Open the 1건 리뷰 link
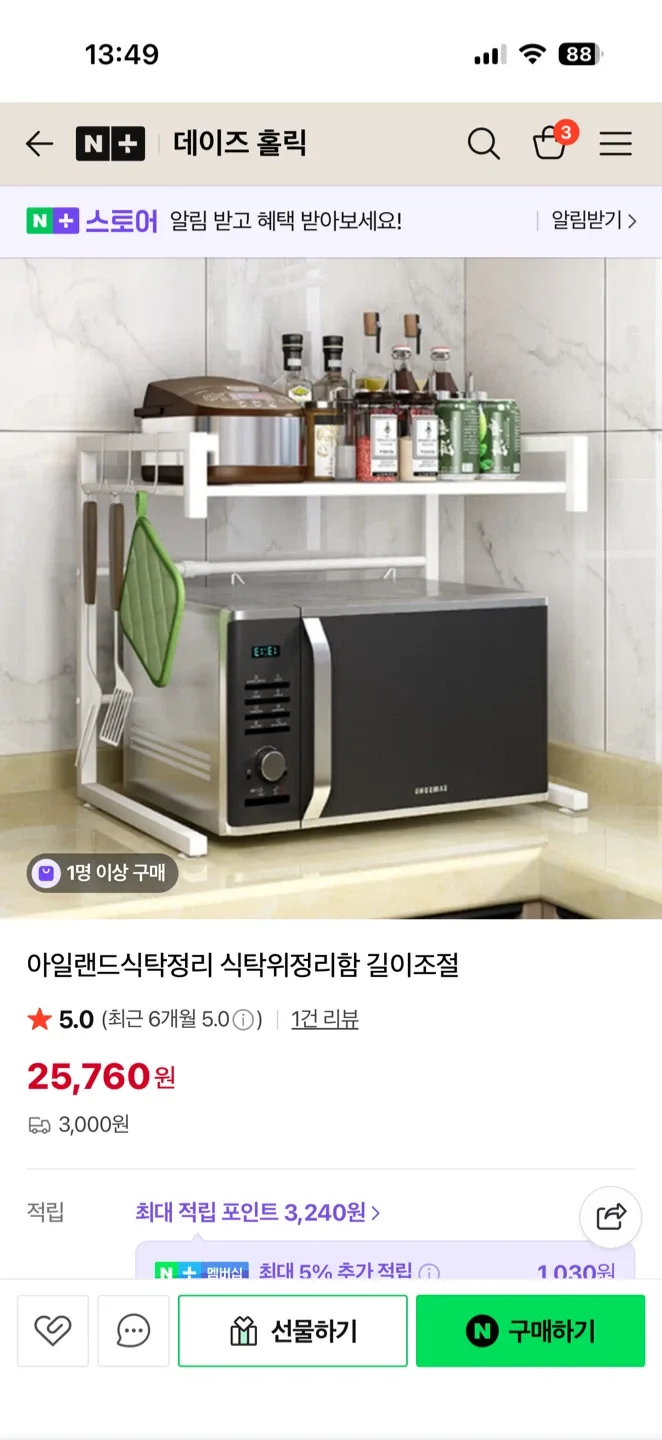 coord(324,1020)
